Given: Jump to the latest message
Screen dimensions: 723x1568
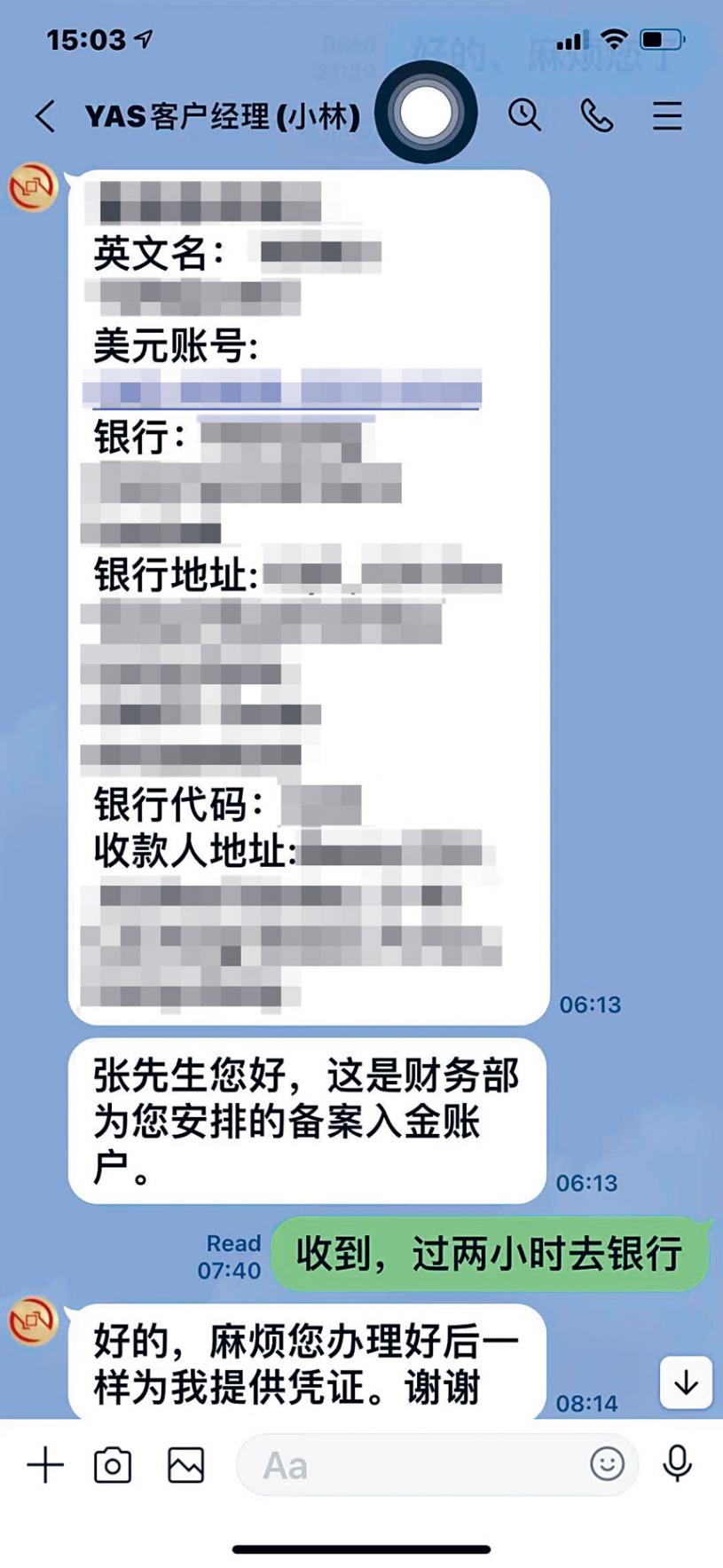Looking at the screenshot, I should pos(685,1383).
